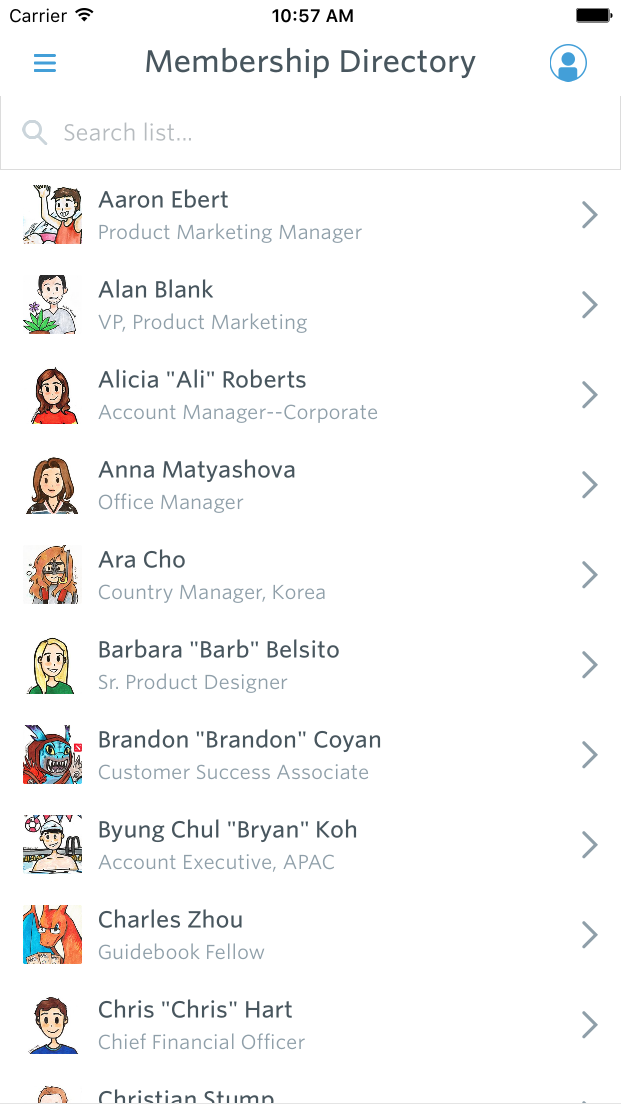621x1104 pixels.
Task: View Alan Blank's details
Action: pos(310,305)
